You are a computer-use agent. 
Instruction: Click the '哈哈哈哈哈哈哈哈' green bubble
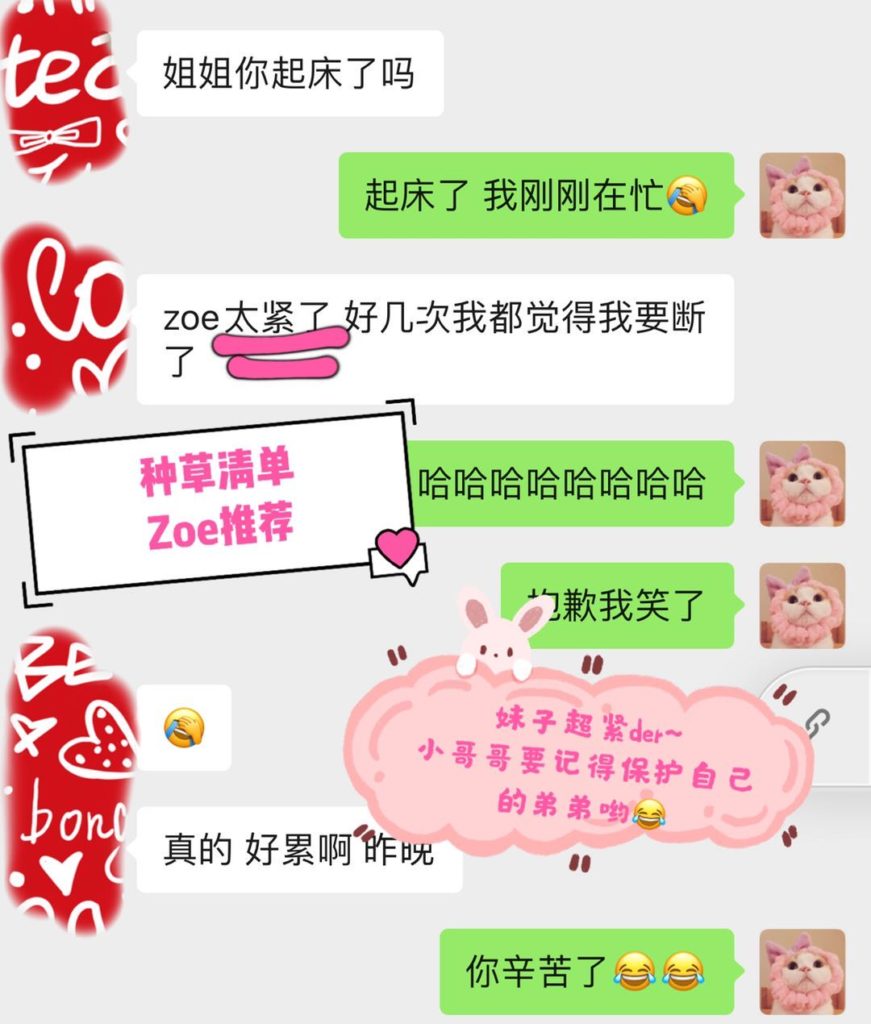coord(570,487)
